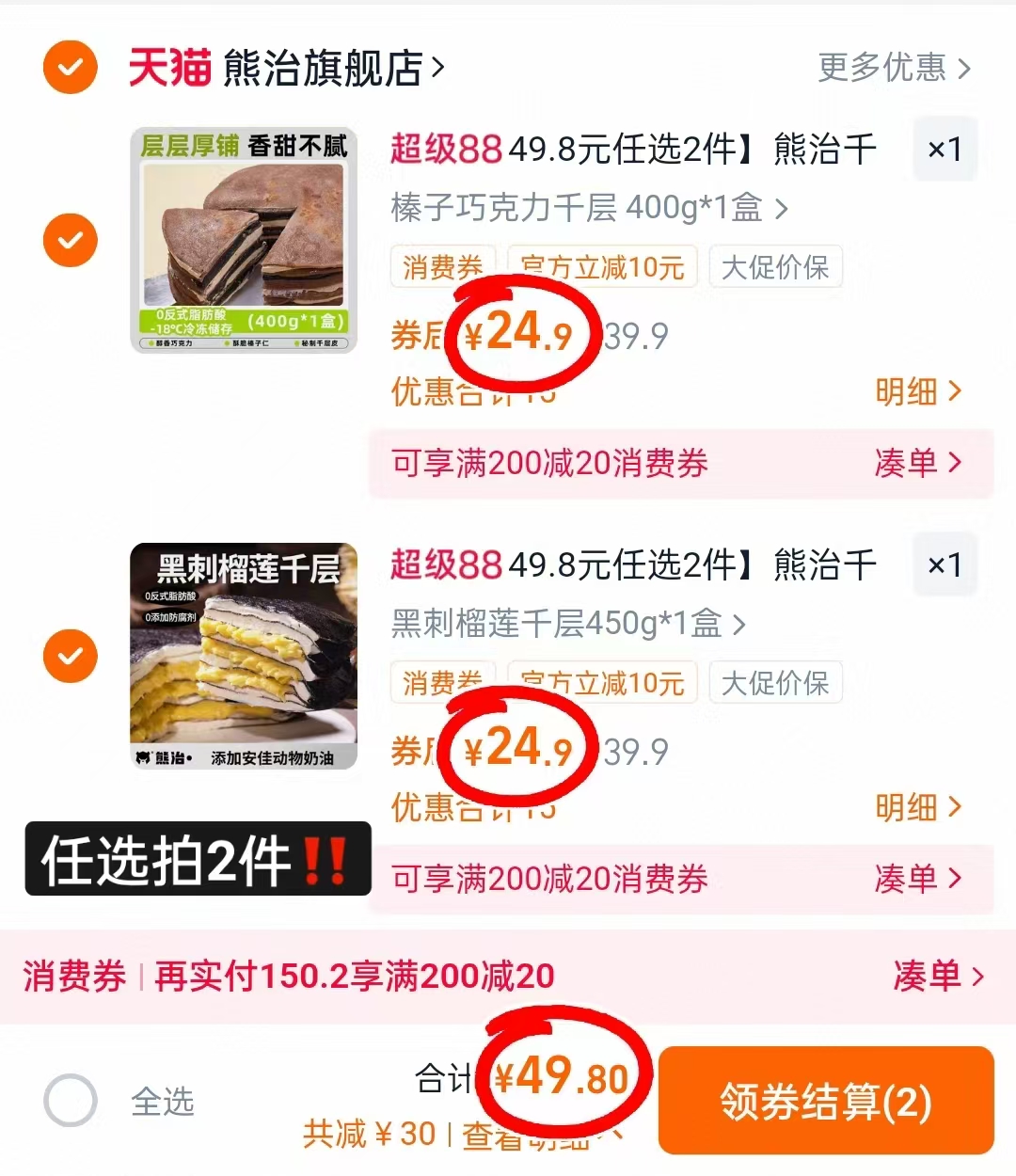
Task: Click the 消费券 tag on the chocolate cake
Action: point(442,267)
